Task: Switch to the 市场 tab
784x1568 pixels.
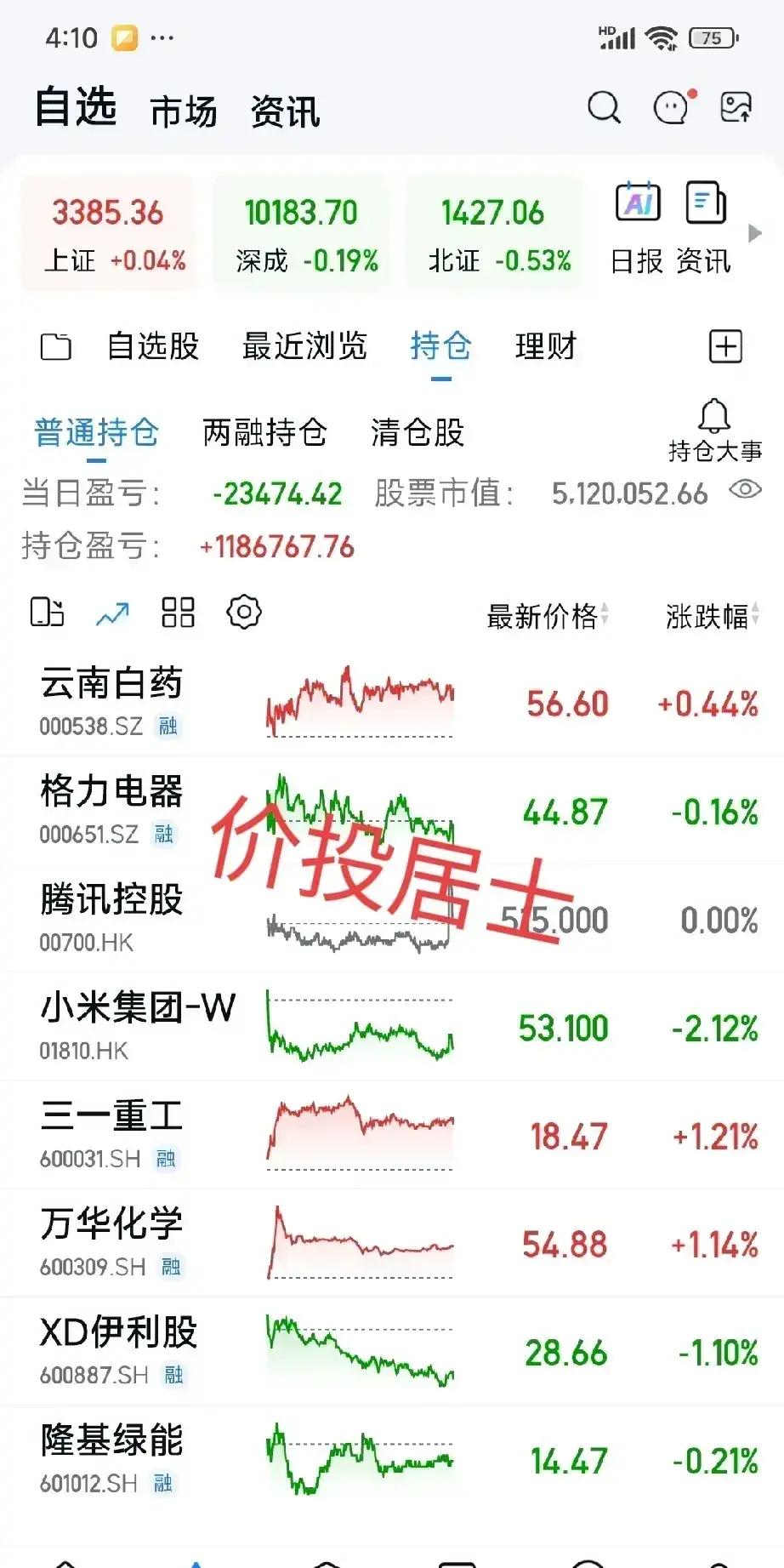Action: [x=183, y=109]
